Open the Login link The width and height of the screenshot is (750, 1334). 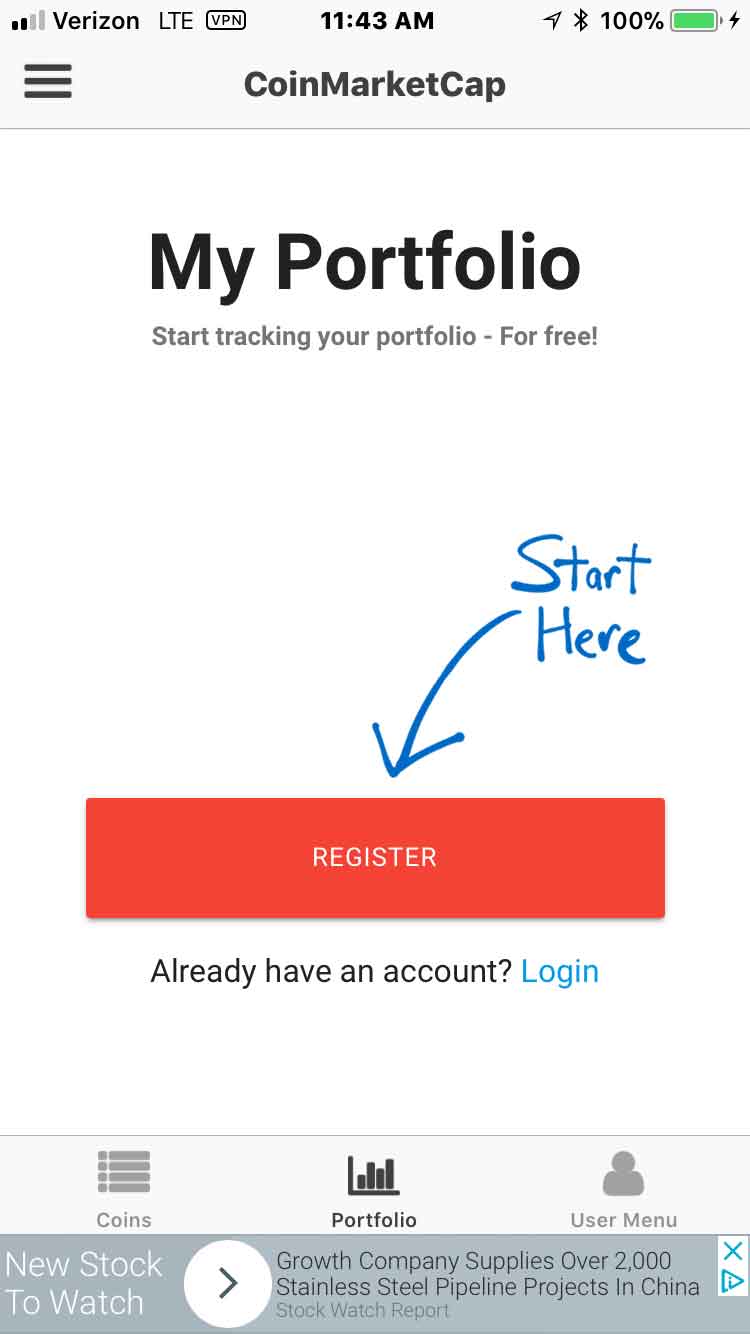coord(560,971)
